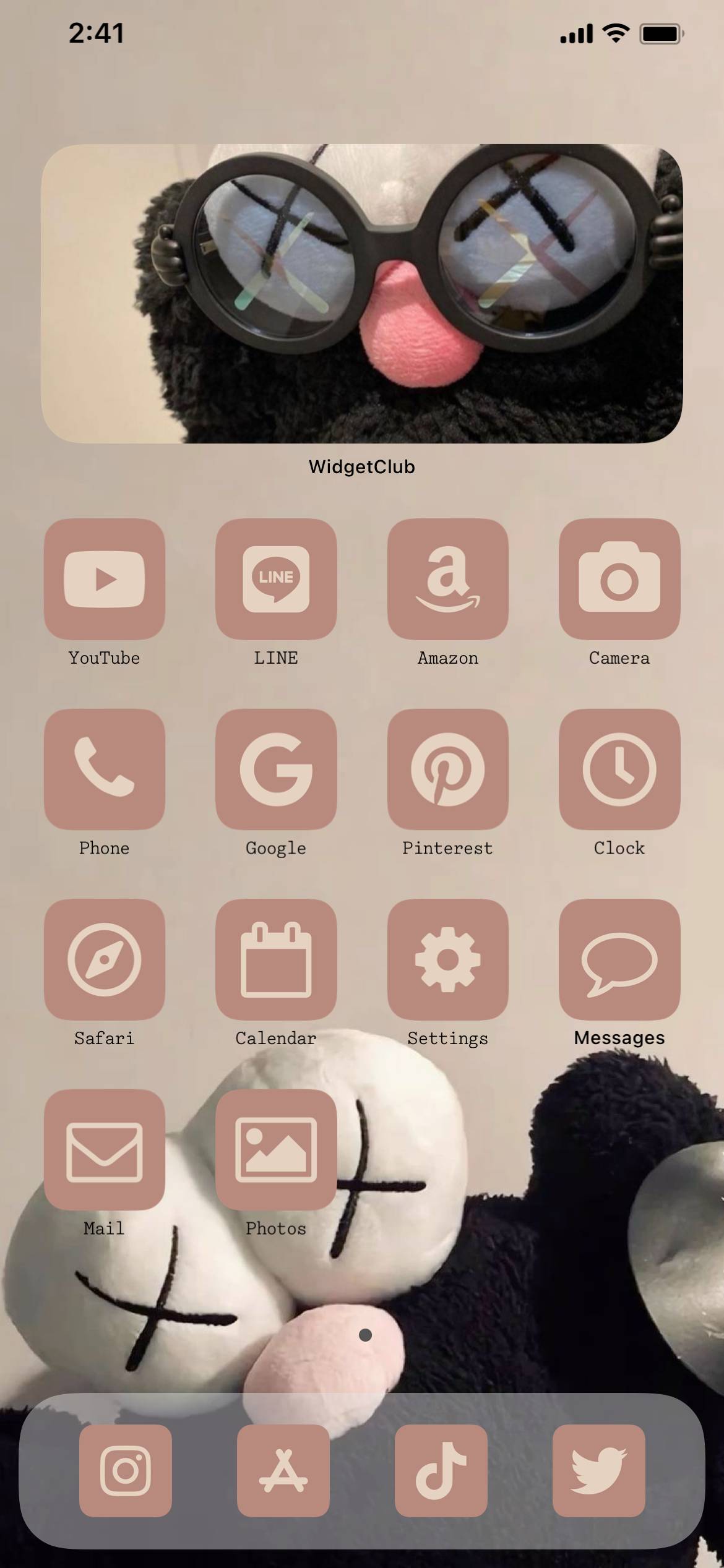This screenshot has height=1568, width=724.
Task: Open Settings
Action: click(x=447, y=959)
